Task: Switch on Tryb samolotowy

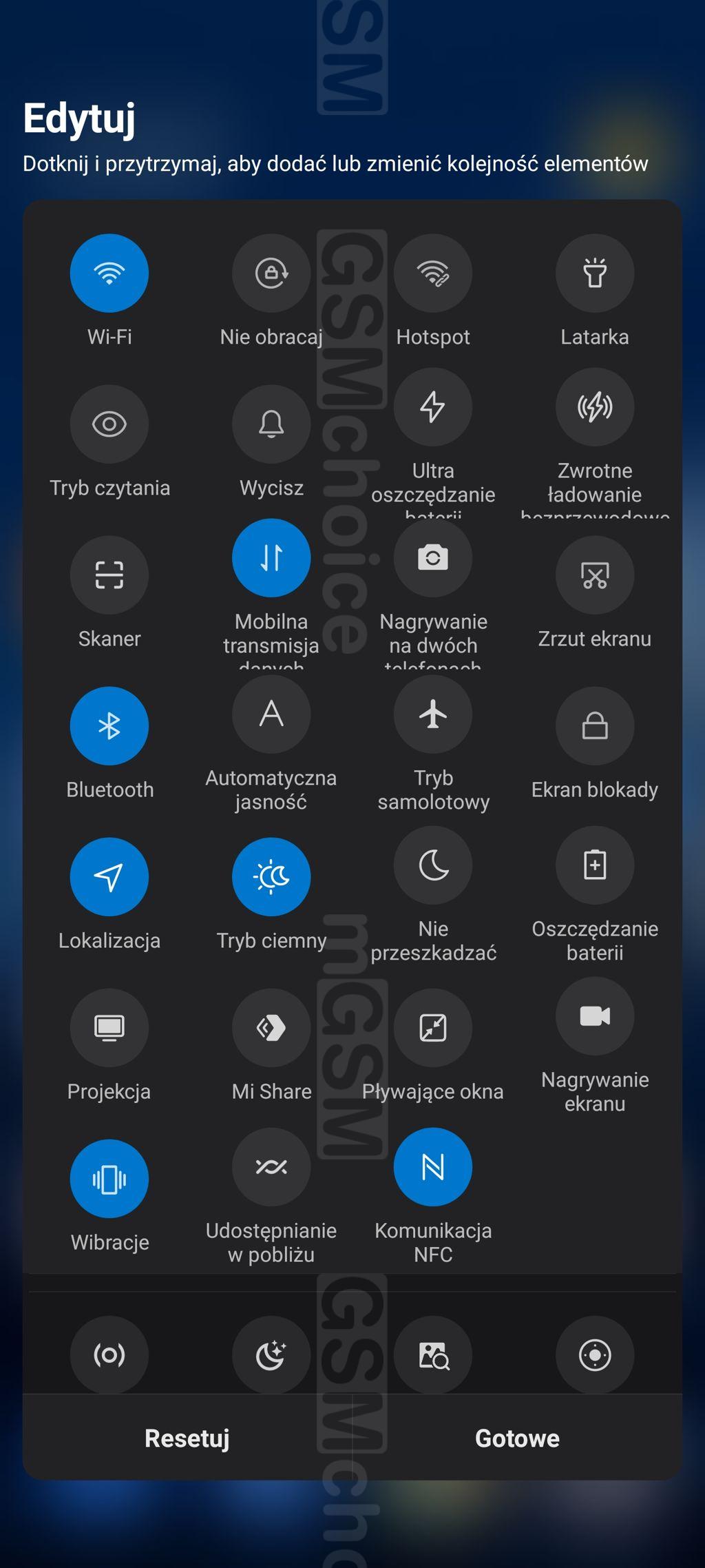Action: pyautogui.click(x=432, y=714)
